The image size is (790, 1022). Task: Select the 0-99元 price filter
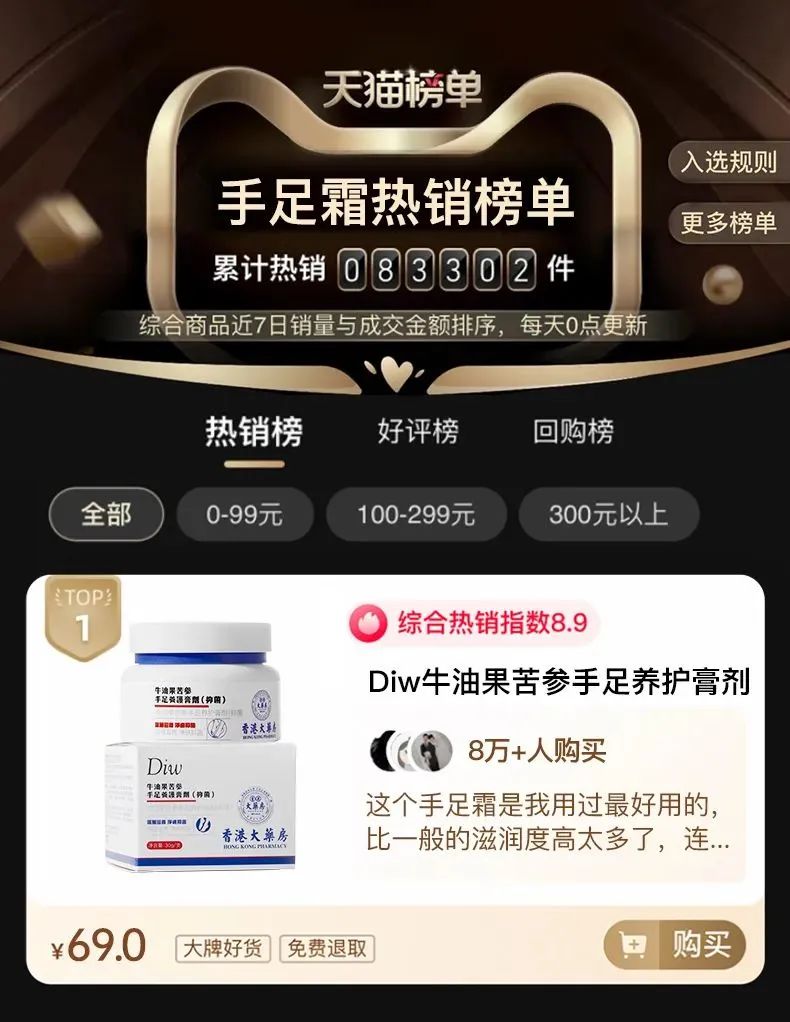(245, 512)
